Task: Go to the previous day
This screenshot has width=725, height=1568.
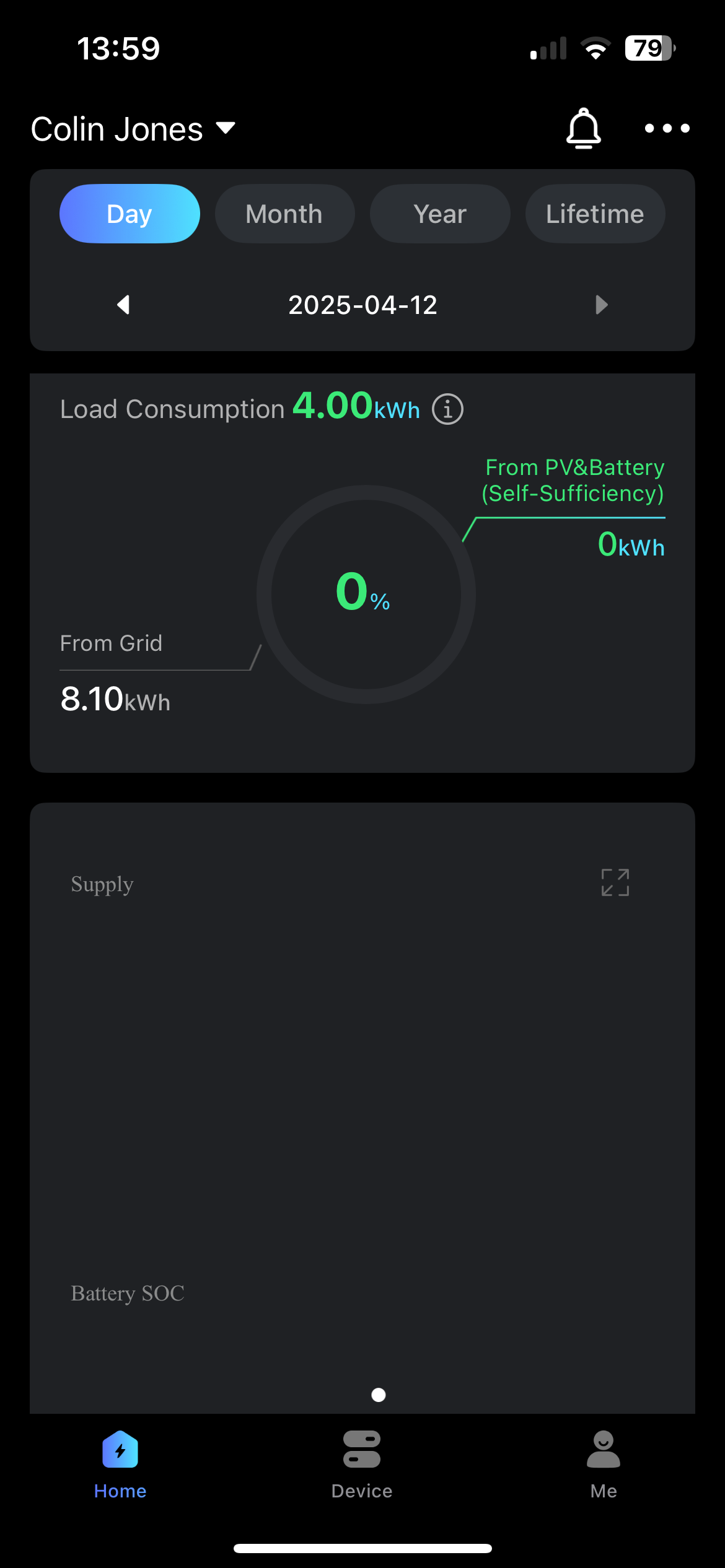Action: point(123,305)
